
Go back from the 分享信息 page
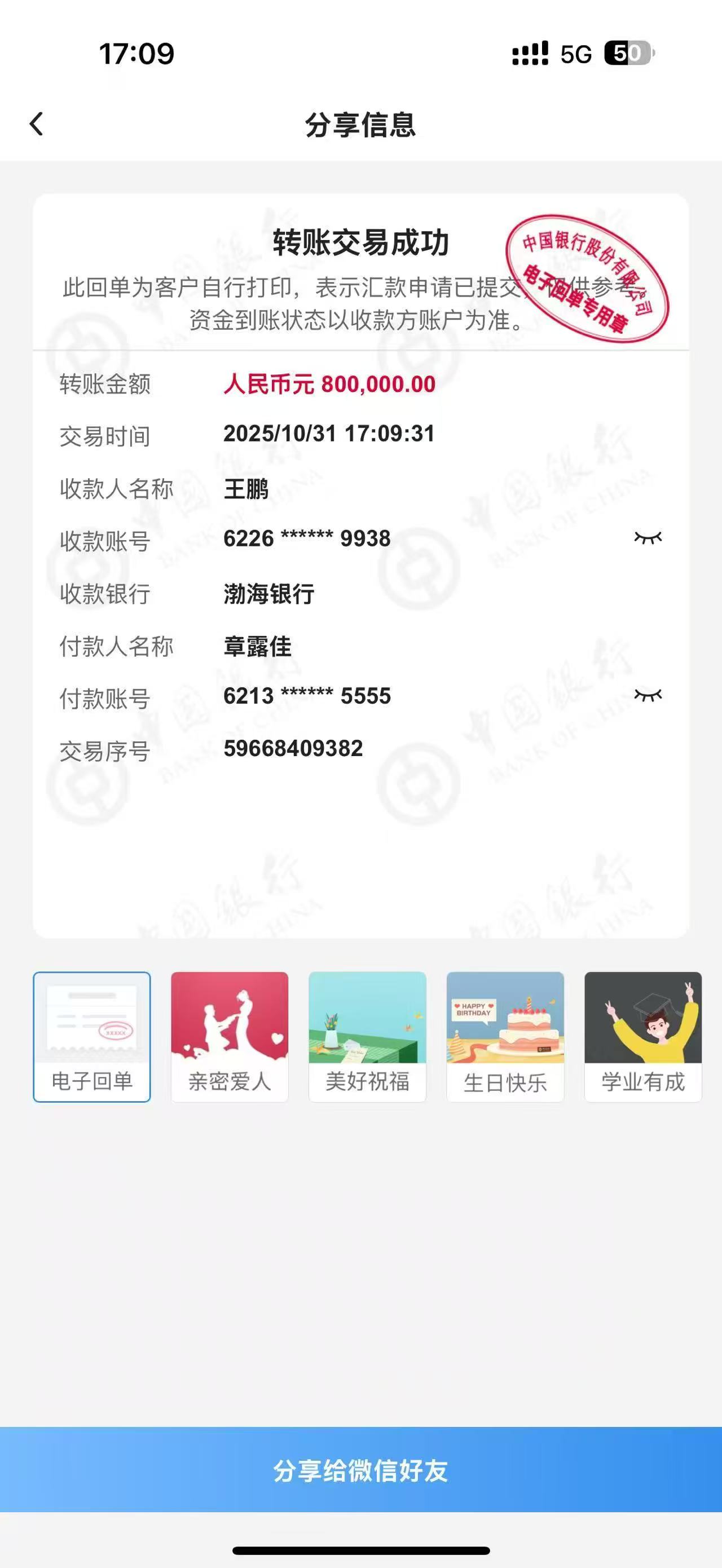pyautogui.click(x=37, y=124)
